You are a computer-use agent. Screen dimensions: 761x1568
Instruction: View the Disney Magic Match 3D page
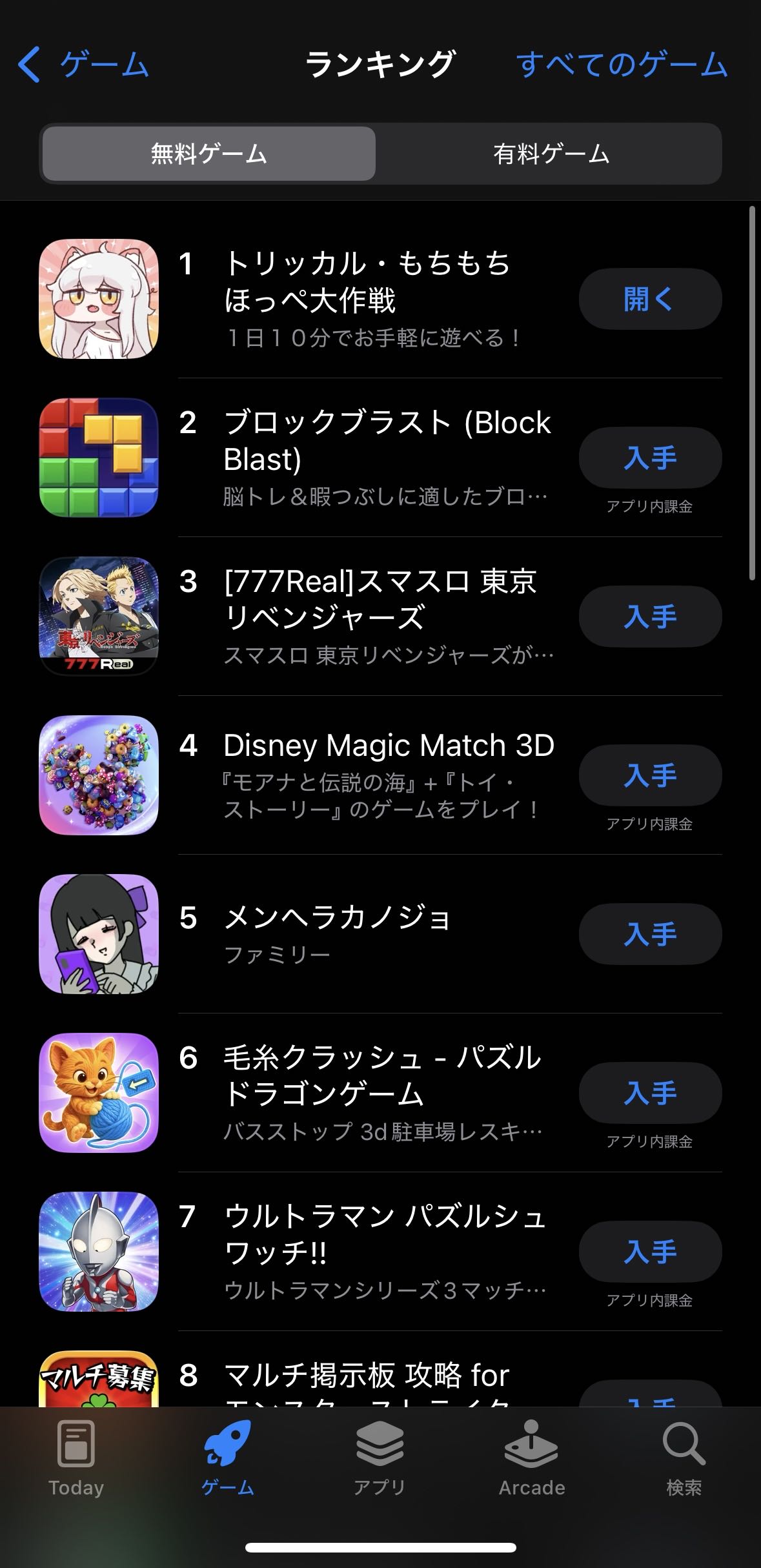click(389, 746)
